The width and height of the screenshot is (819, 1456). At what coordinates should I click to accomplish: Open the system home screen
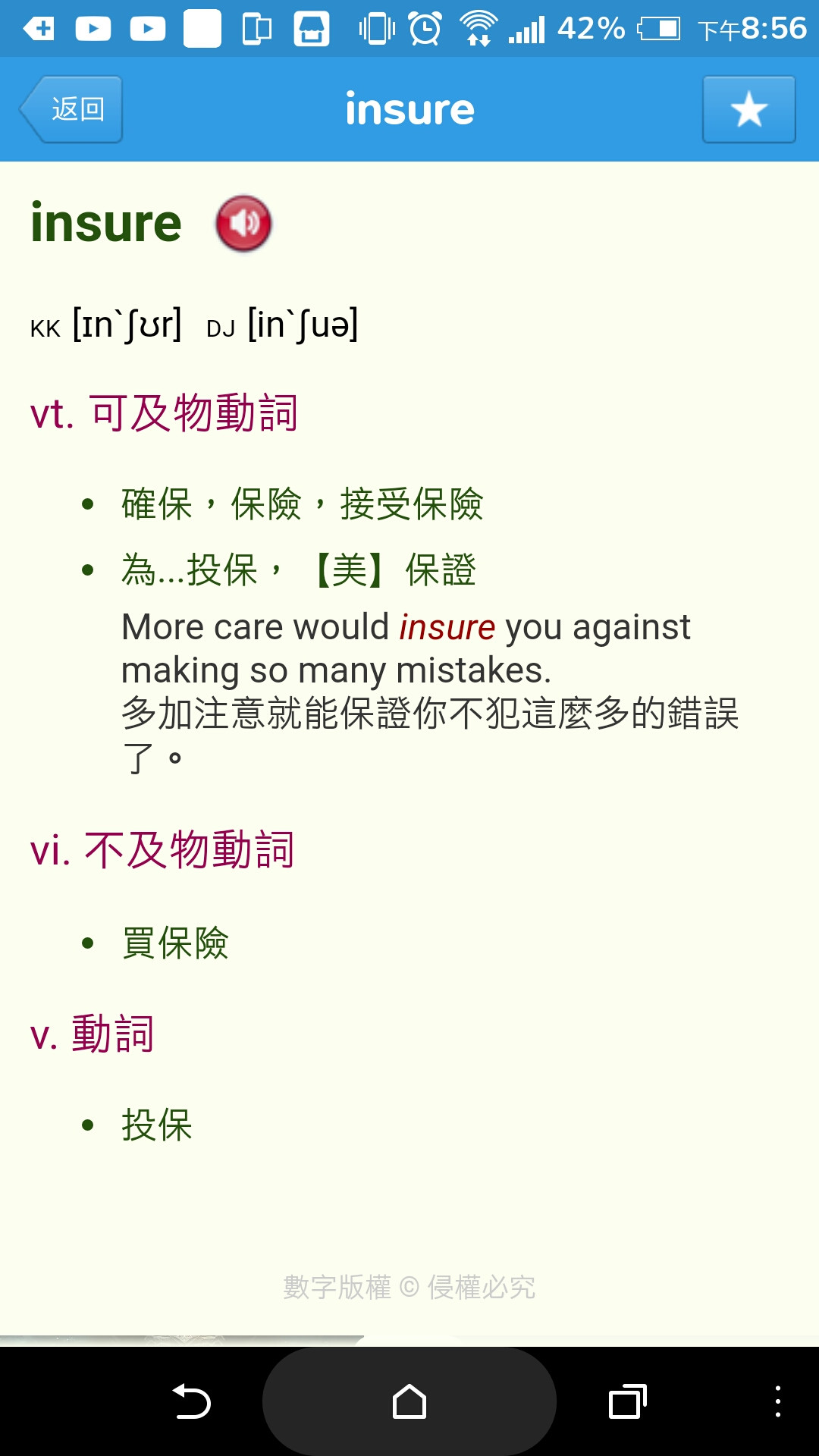coord(409,1401)
